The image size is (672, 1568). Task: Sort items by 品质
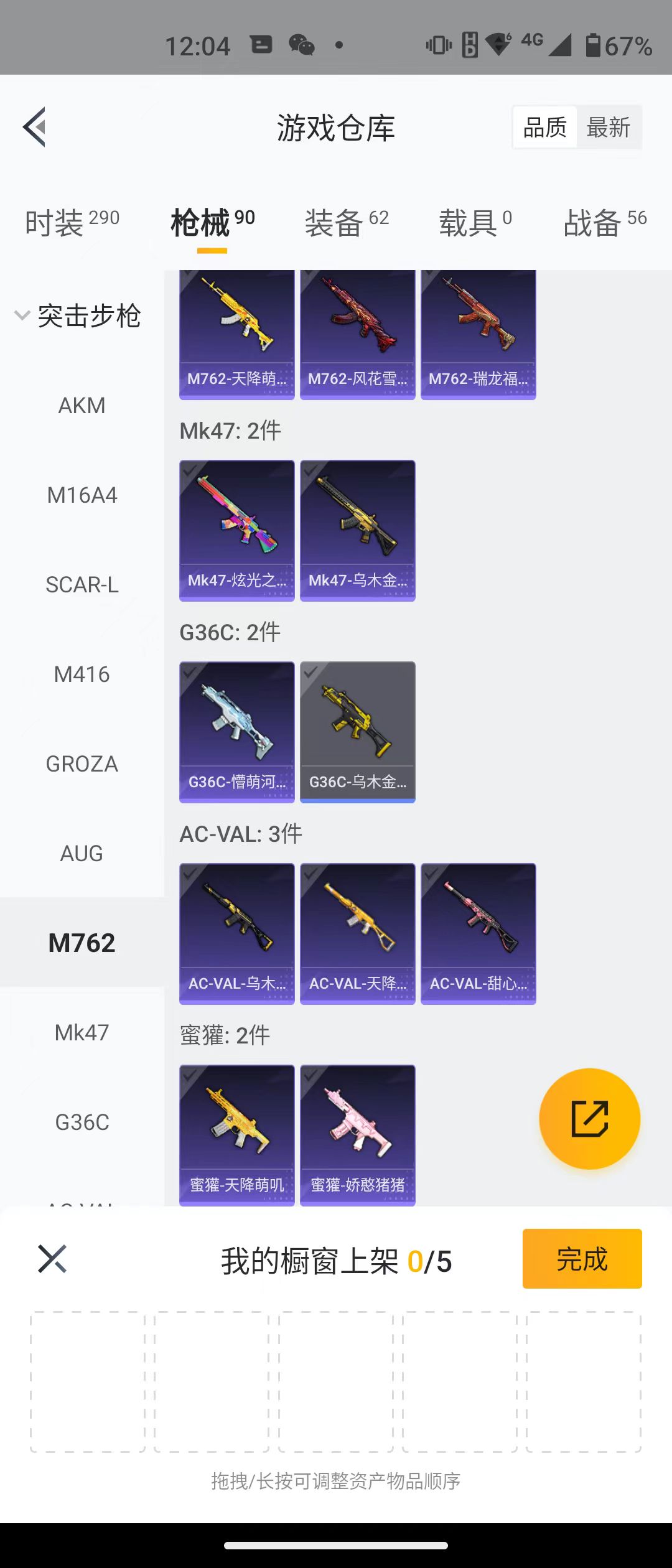[x=544, y=128]
